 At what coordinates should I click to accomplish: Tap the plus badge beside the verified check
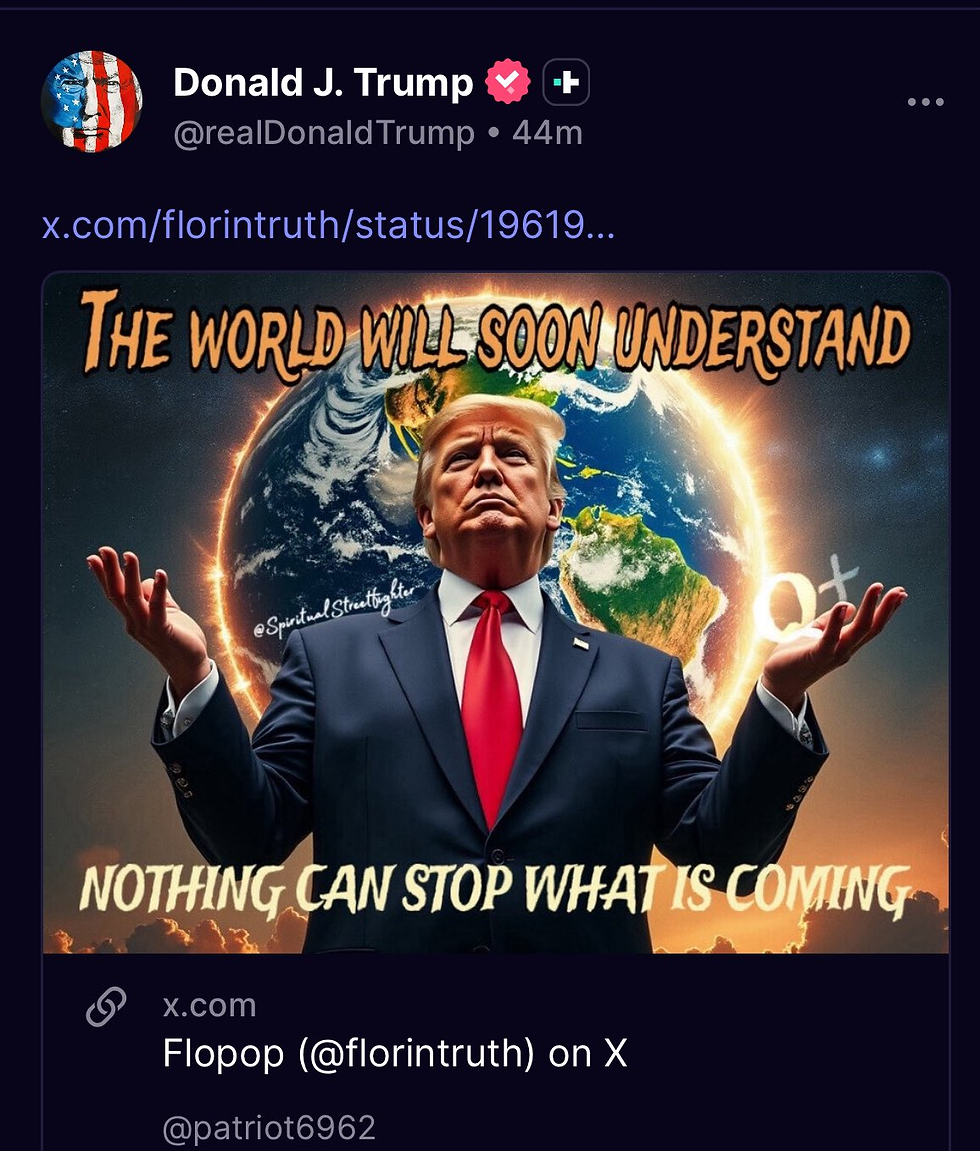point(566,83)
